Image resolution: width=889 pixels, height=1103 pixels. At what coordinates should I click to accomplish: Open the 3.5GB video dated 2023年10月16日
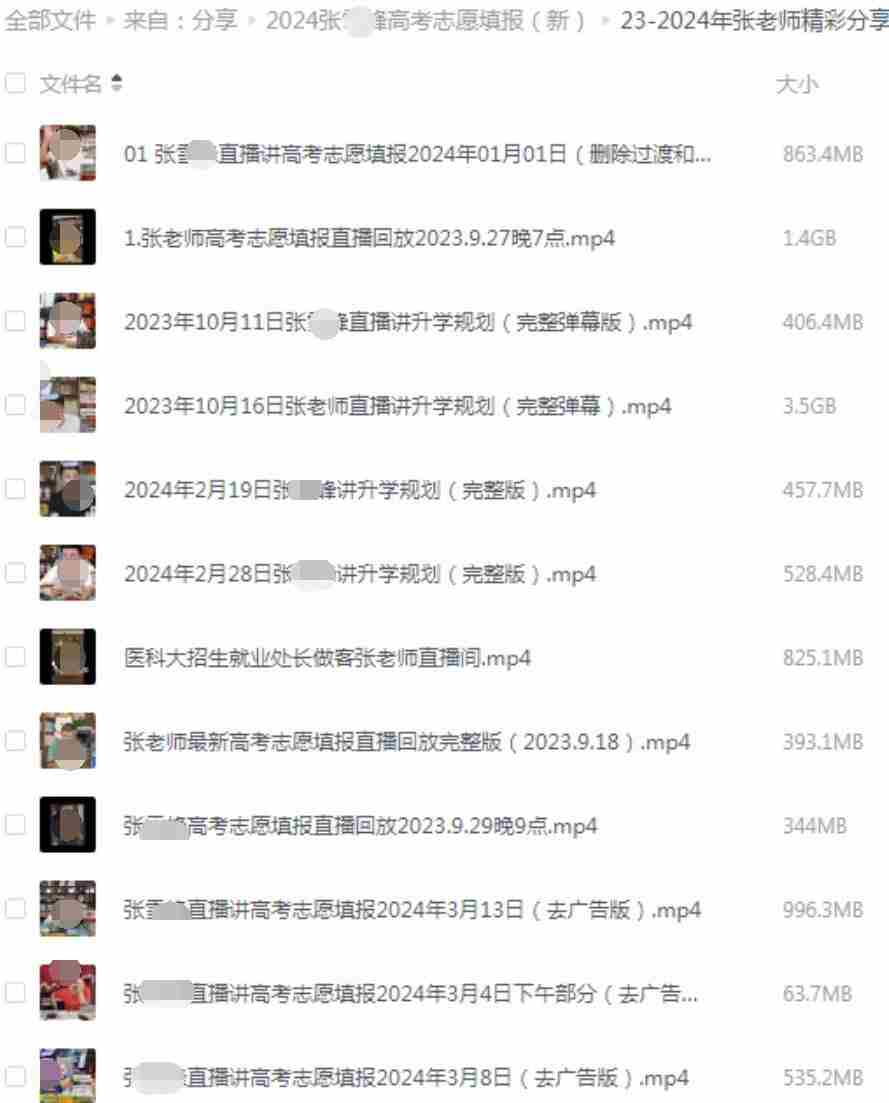coord(397,406)
